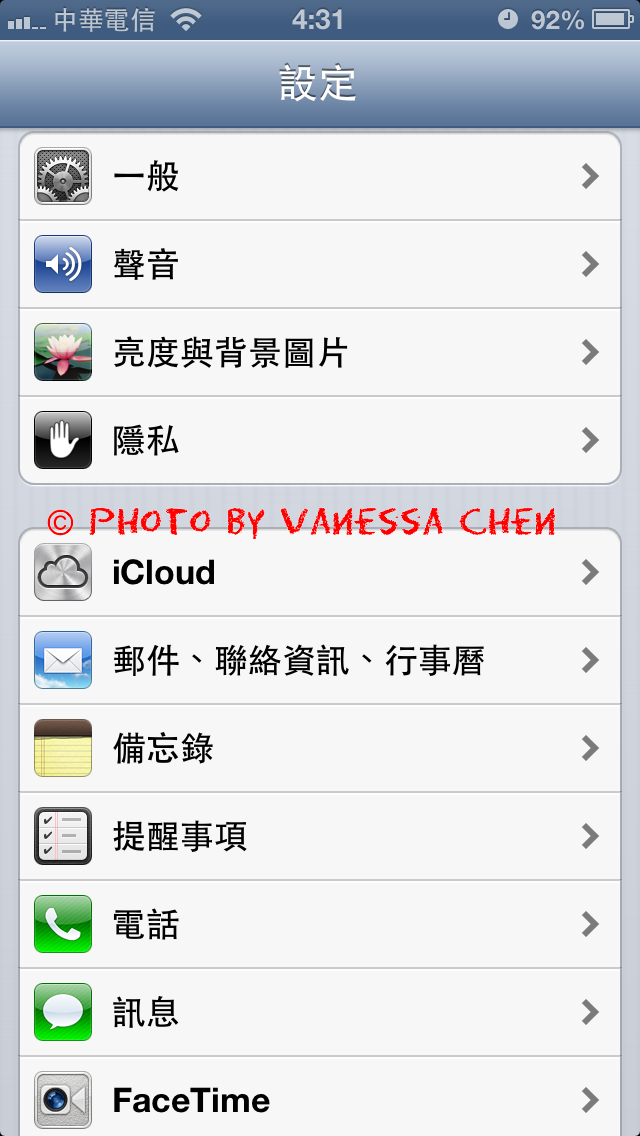The width and height of the screenshot is (640, 1136).
Task: Open the 一般 (General) settings row
Action: pos(320,176)
